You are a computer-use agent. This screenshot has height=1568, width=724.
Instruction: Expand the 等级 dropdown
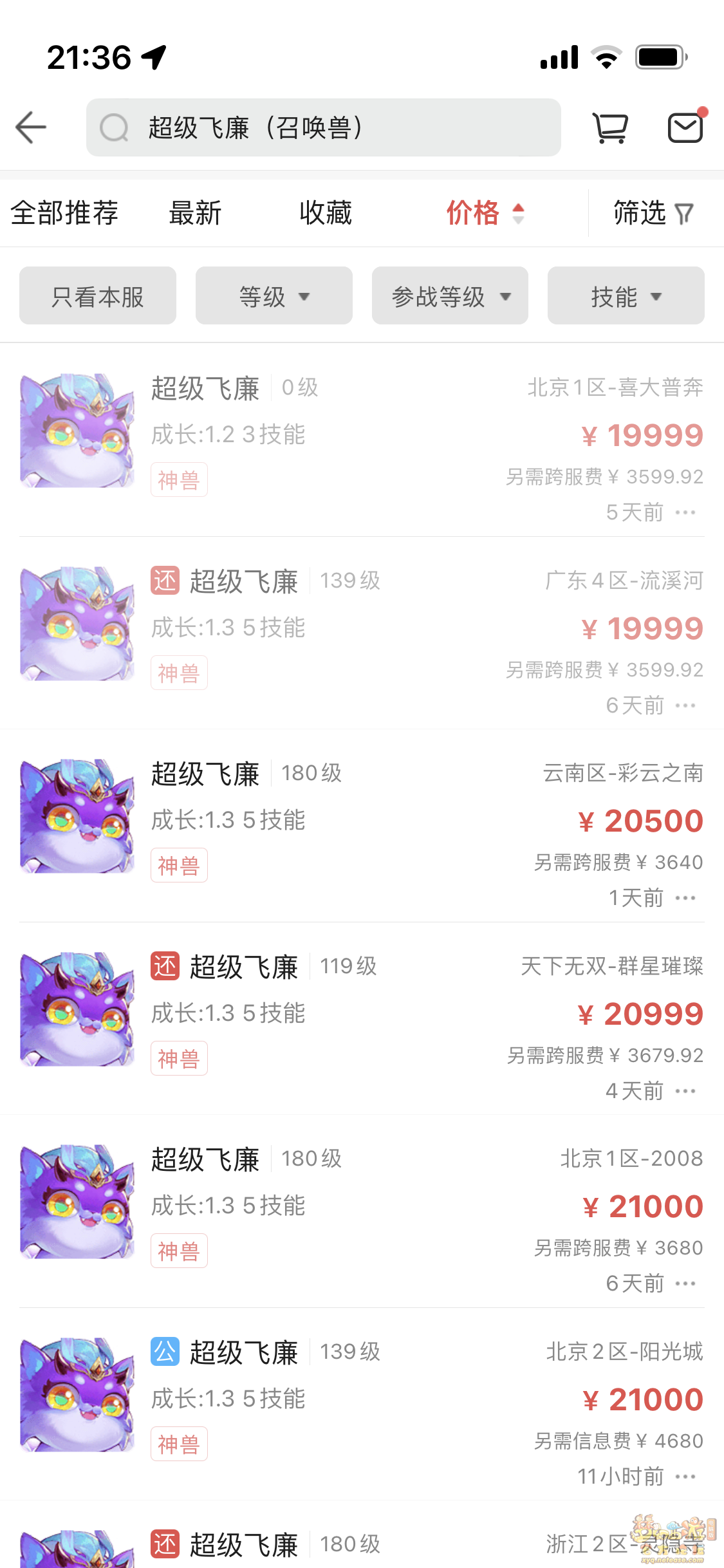pos(274,296)
